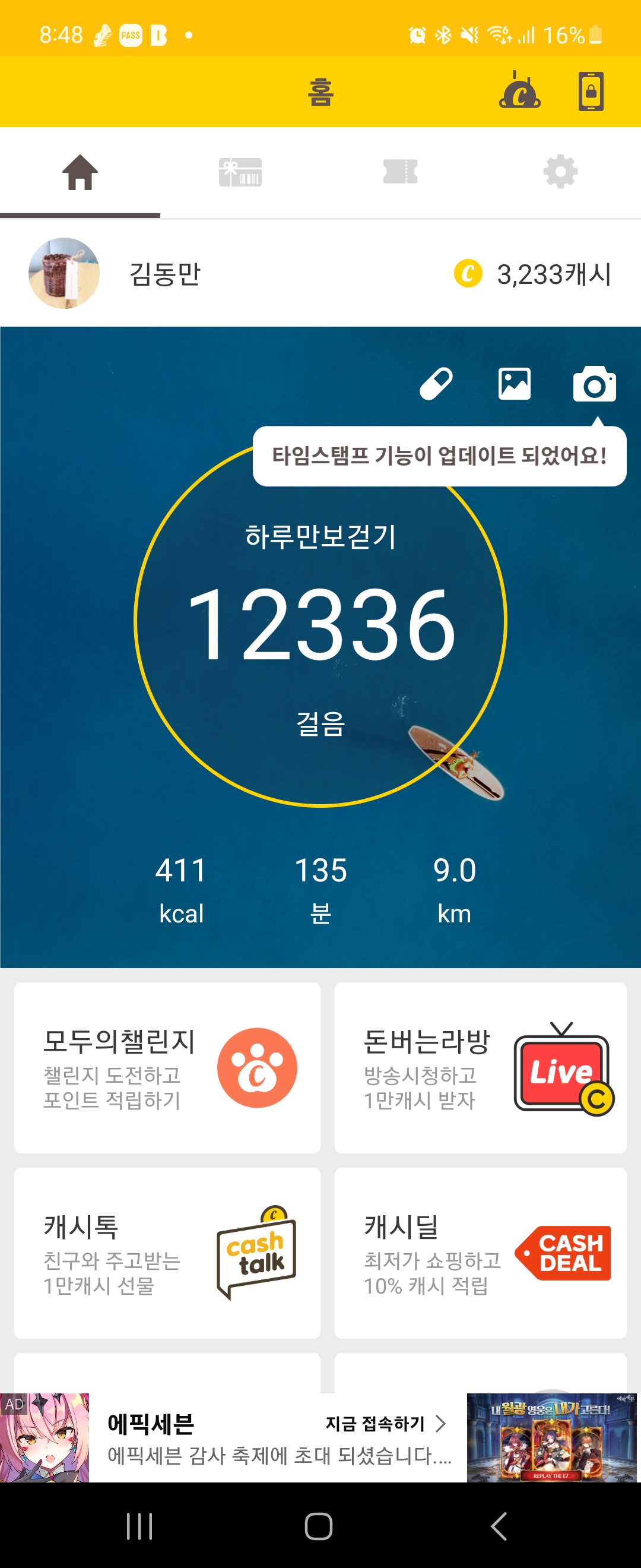Open the system recent apps button
Viewport: 641px width, 1568px height.
click(x=139, y=1526)
